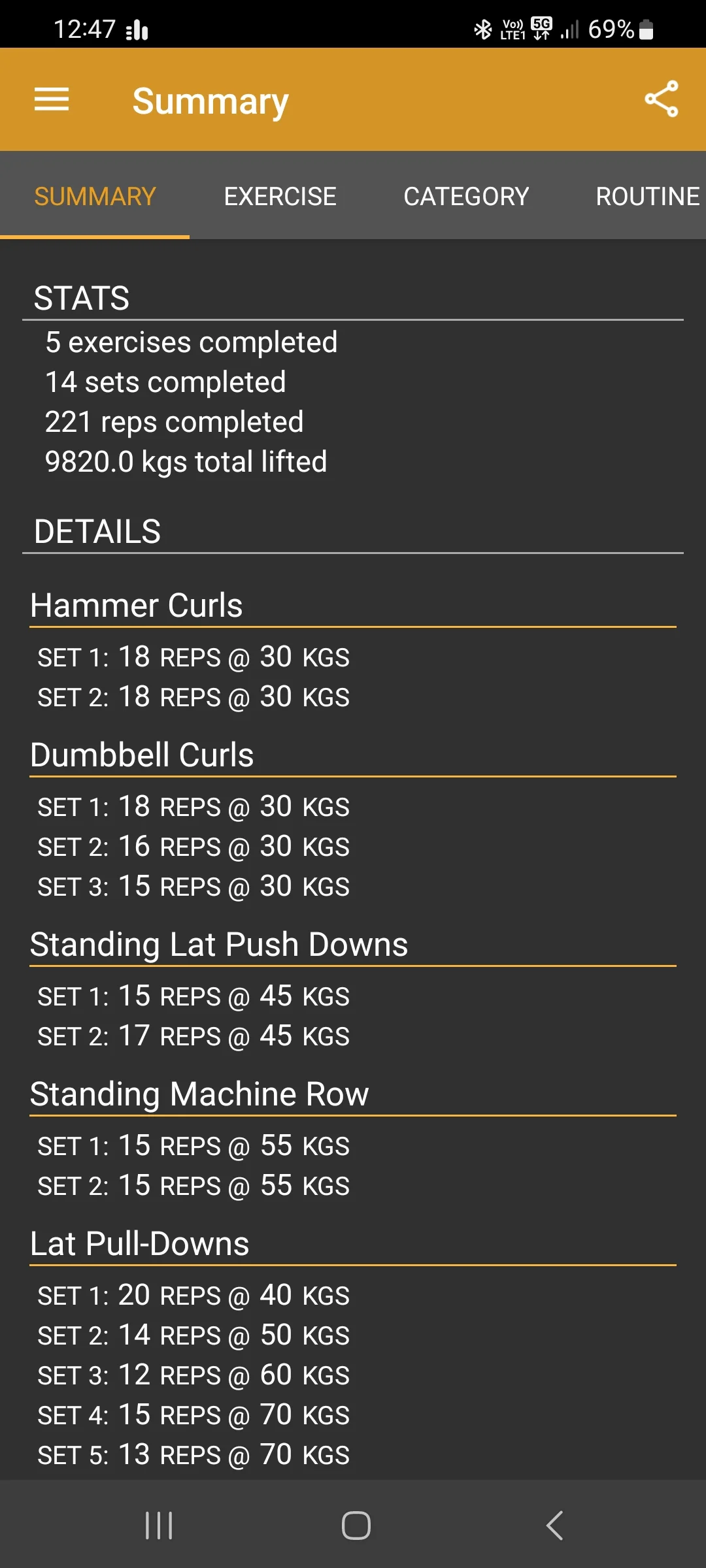Switch to the Exercise tab
This screenshot has width=706, height=1568.
pos(280,197)
